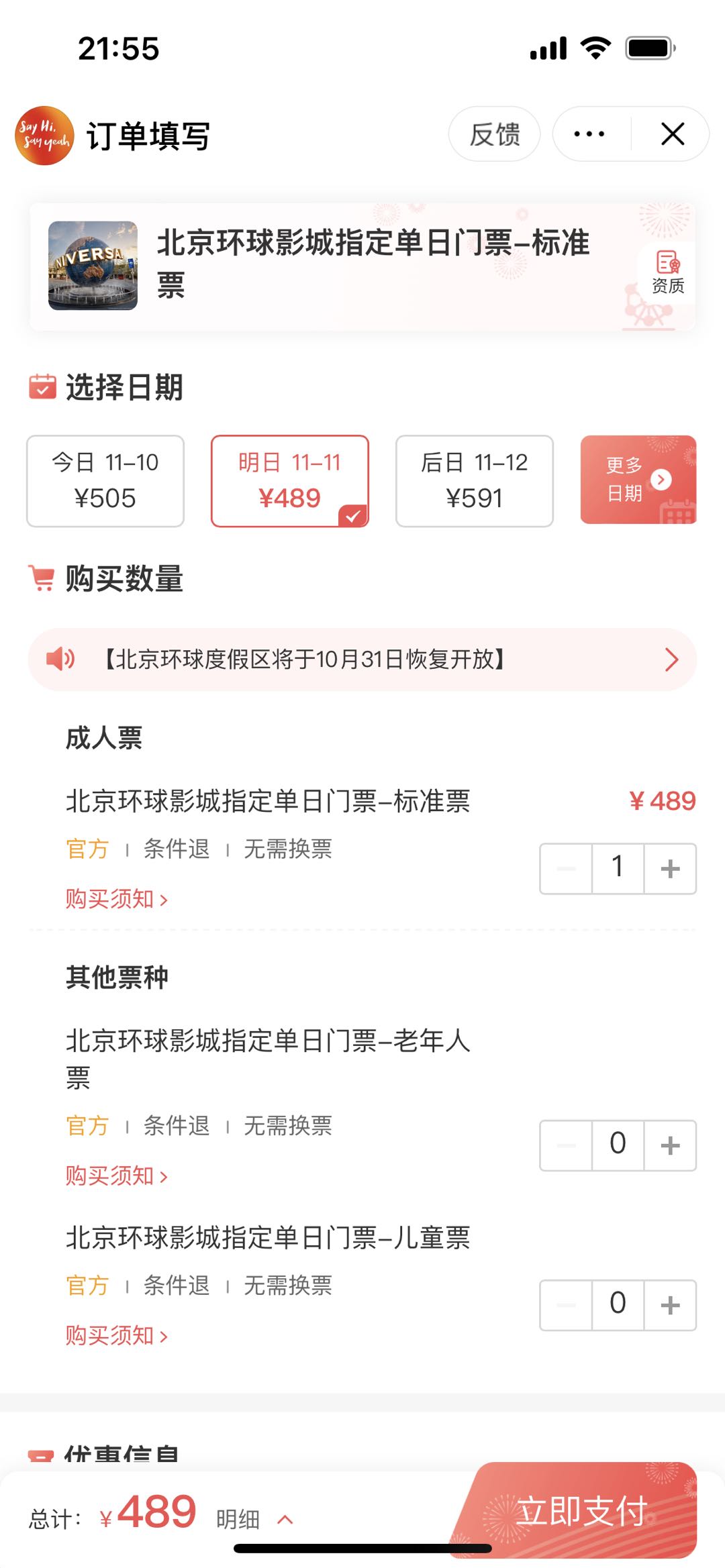The width and height of the screenshot is (725, 1568).
Task: Increase the standard adult ticket quantity
Action: [670, 869]
